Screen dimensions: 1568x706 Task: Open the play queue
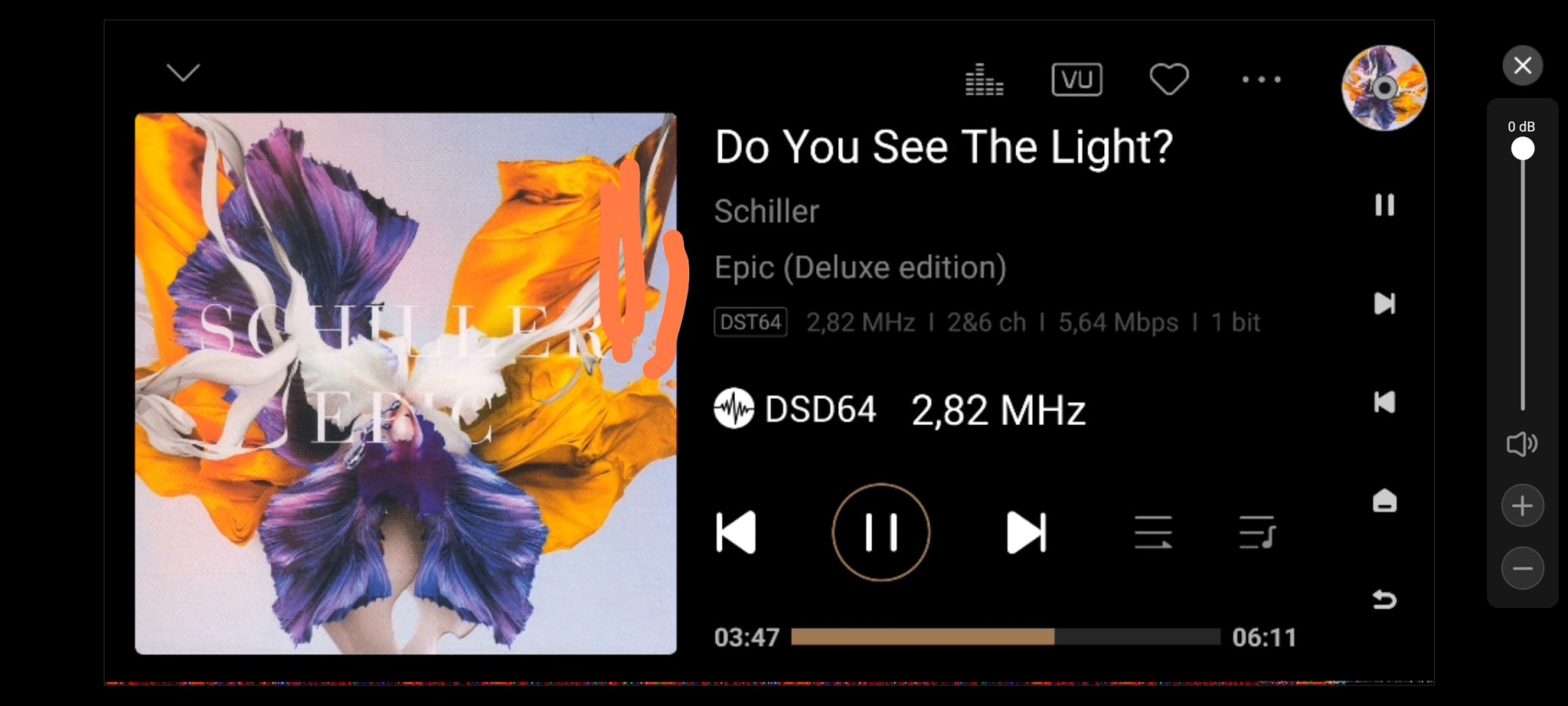point(1257,533)
